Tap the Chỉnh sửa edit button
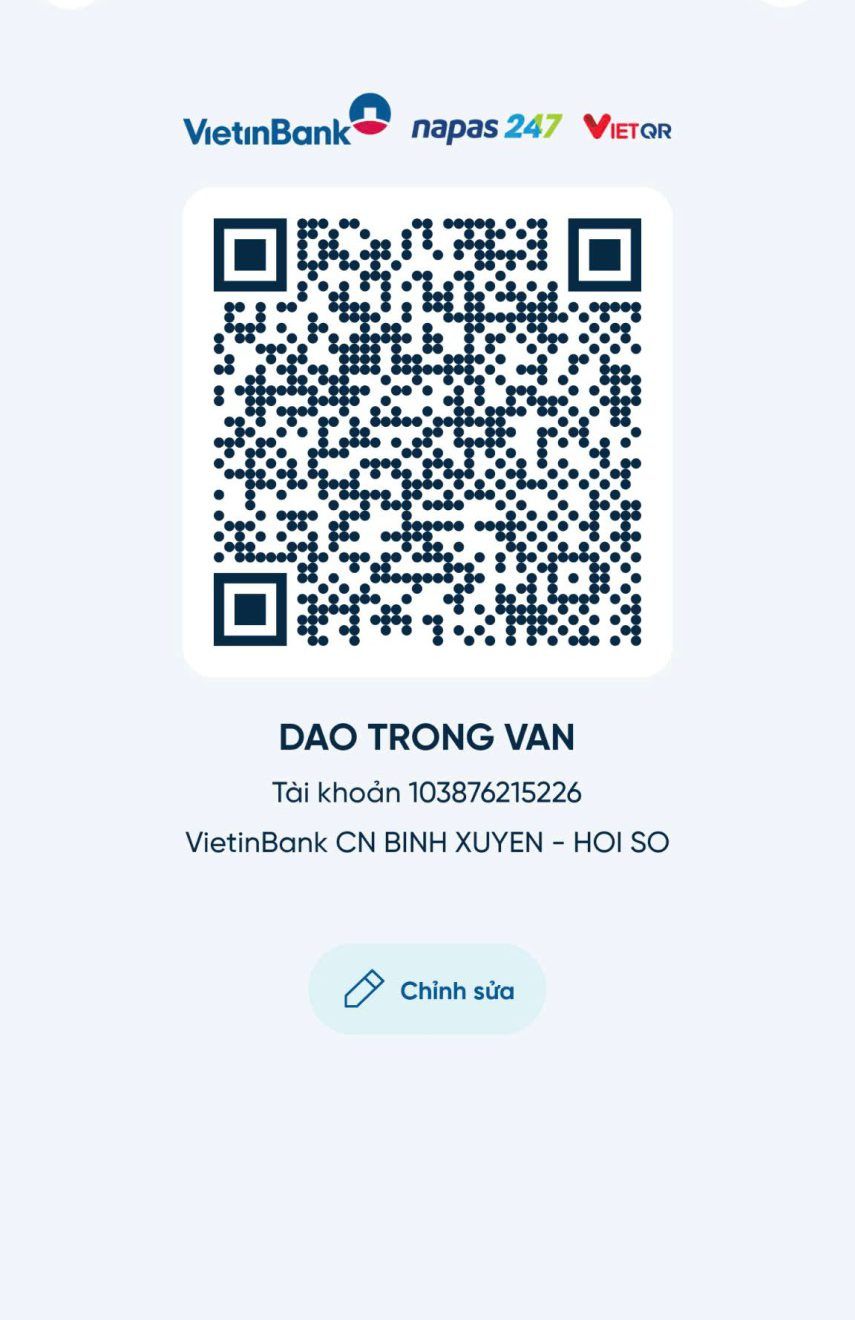 click(x=427, y=989)
